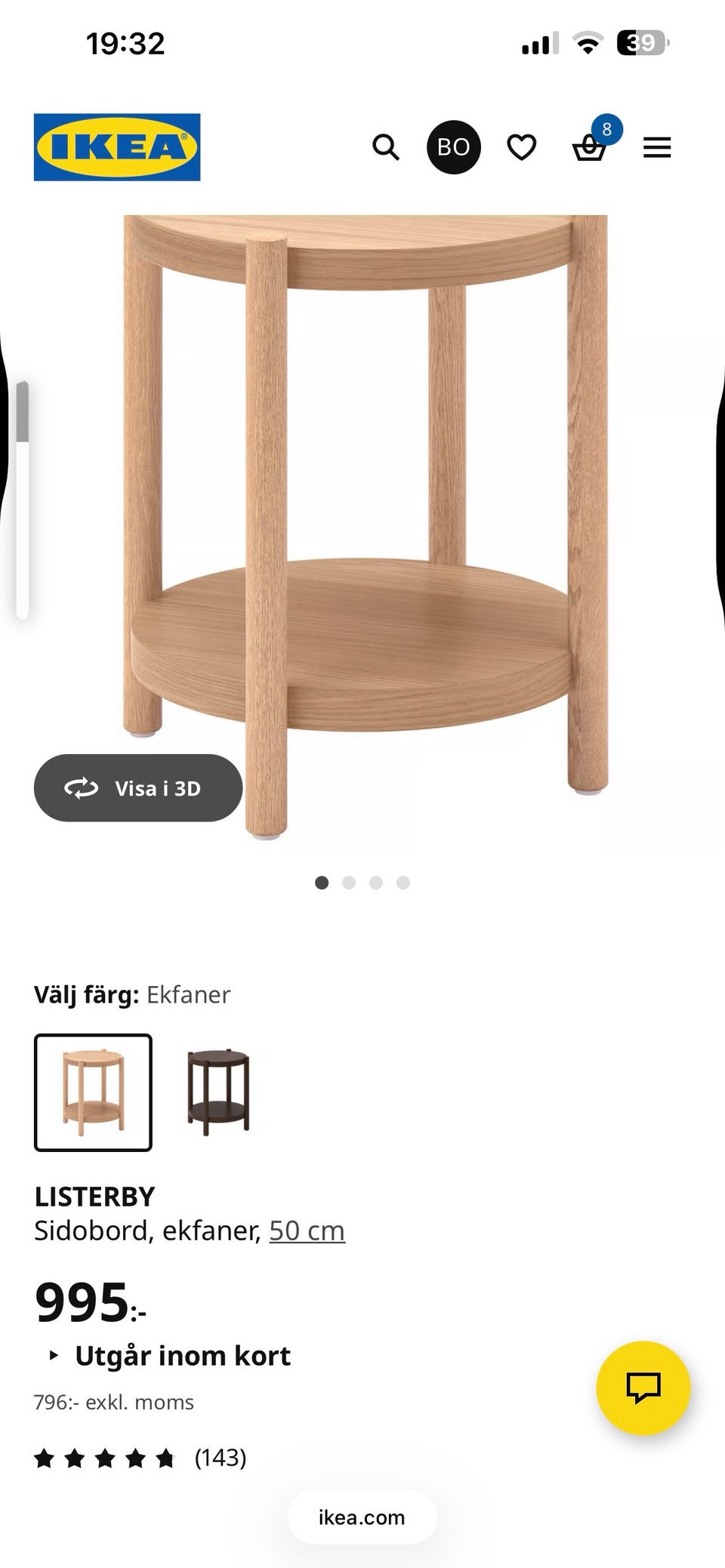Open the favorites heart icon
This screenshot has height=1568, width=725.
click(522, 146)
